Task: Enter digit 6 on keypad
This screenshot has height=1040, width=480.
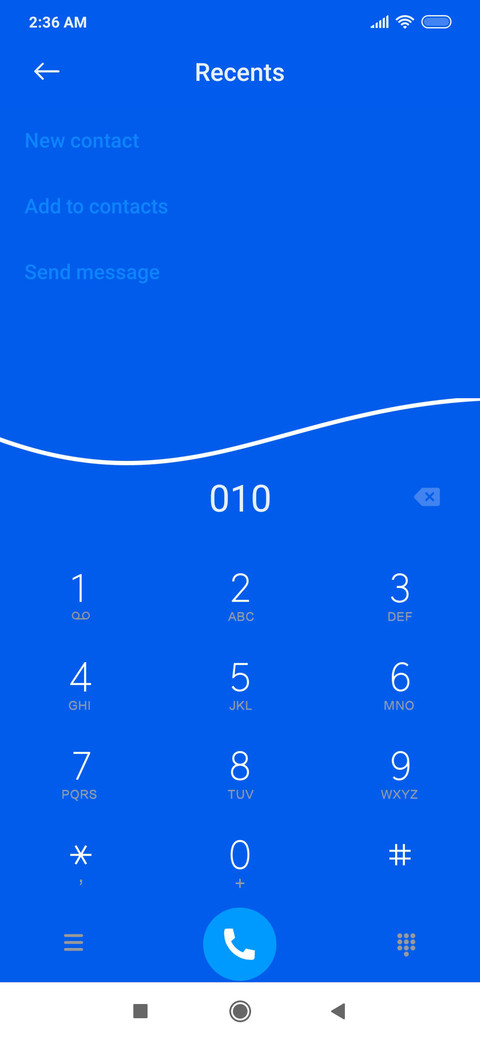Action: [400, 686]
